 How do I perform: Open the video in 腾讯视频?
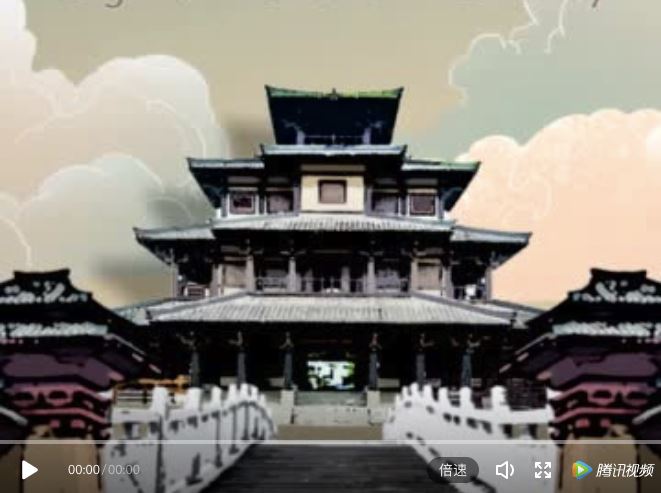click(613, 470)
